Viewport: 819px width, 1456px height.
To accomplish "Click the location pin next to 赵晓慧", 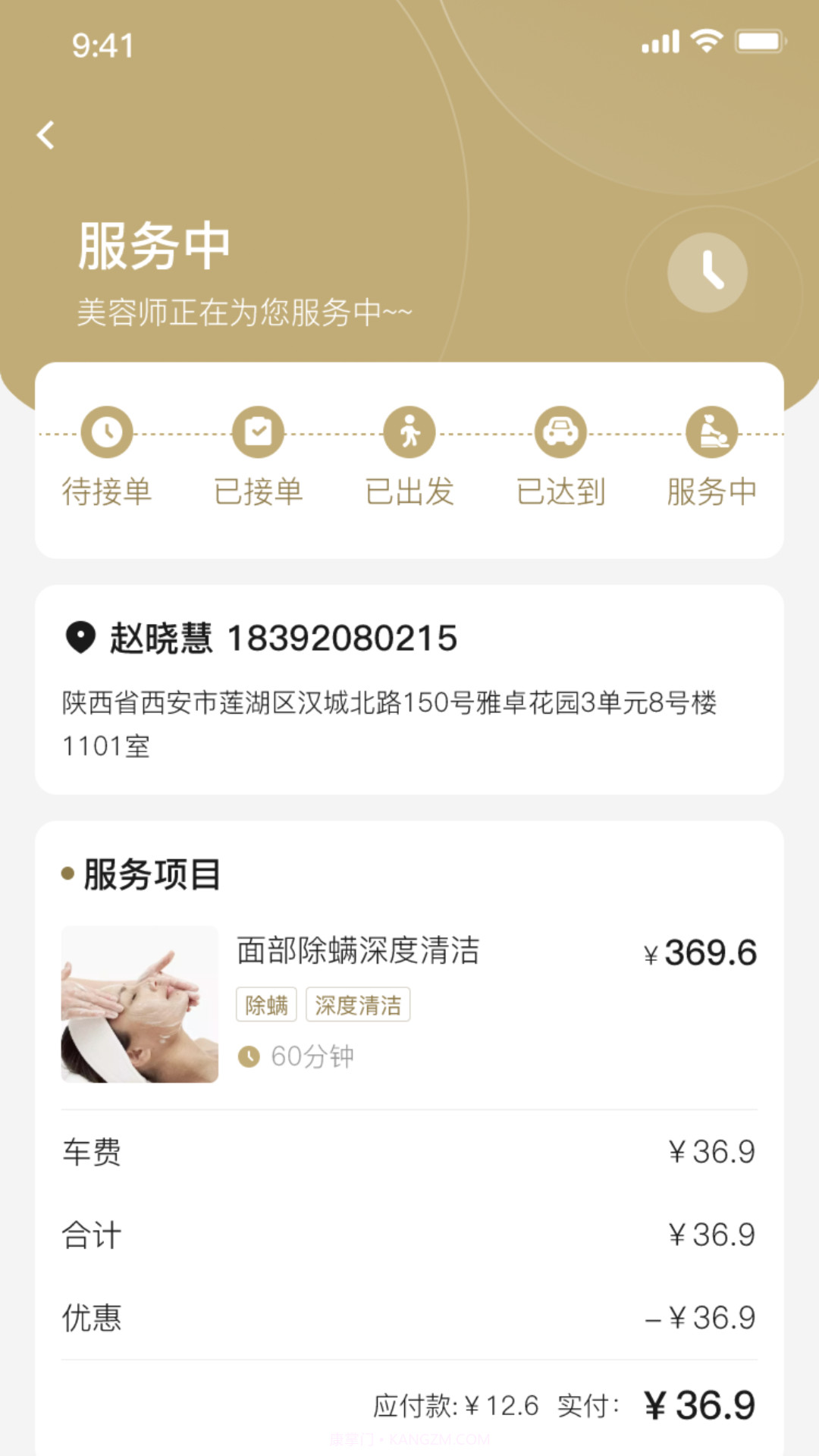I will (x=82, y=638).
